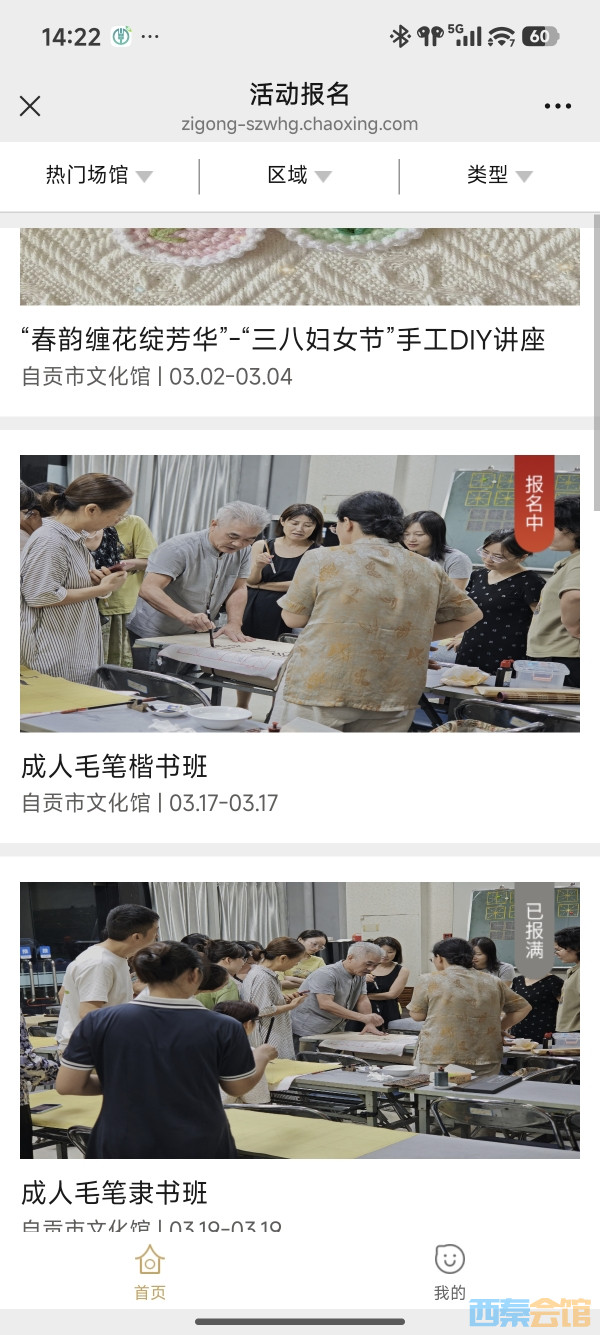Expand the 区域 filter dropdown
This screenshot has width=600, height=1335.
(299, 176)
